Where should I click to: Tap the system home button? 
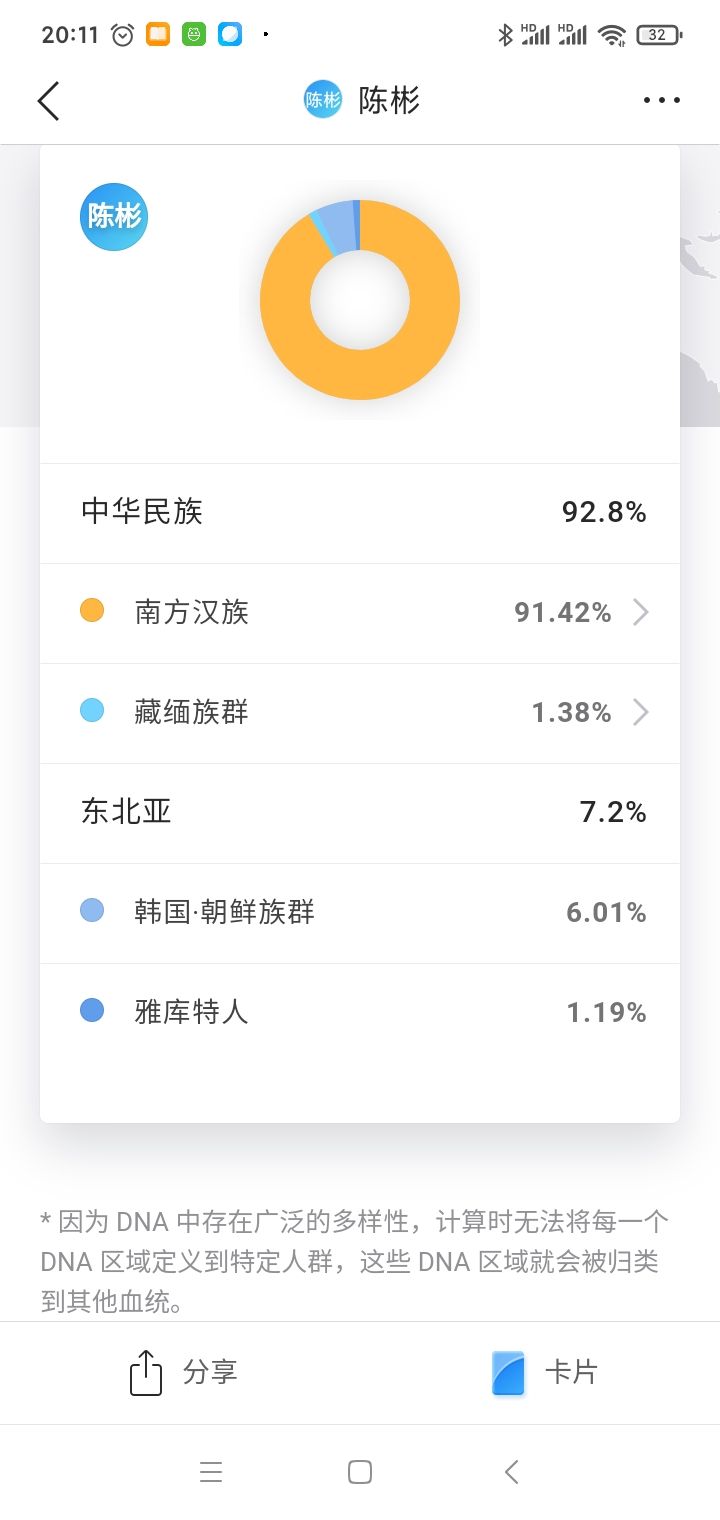(360, 1472)
